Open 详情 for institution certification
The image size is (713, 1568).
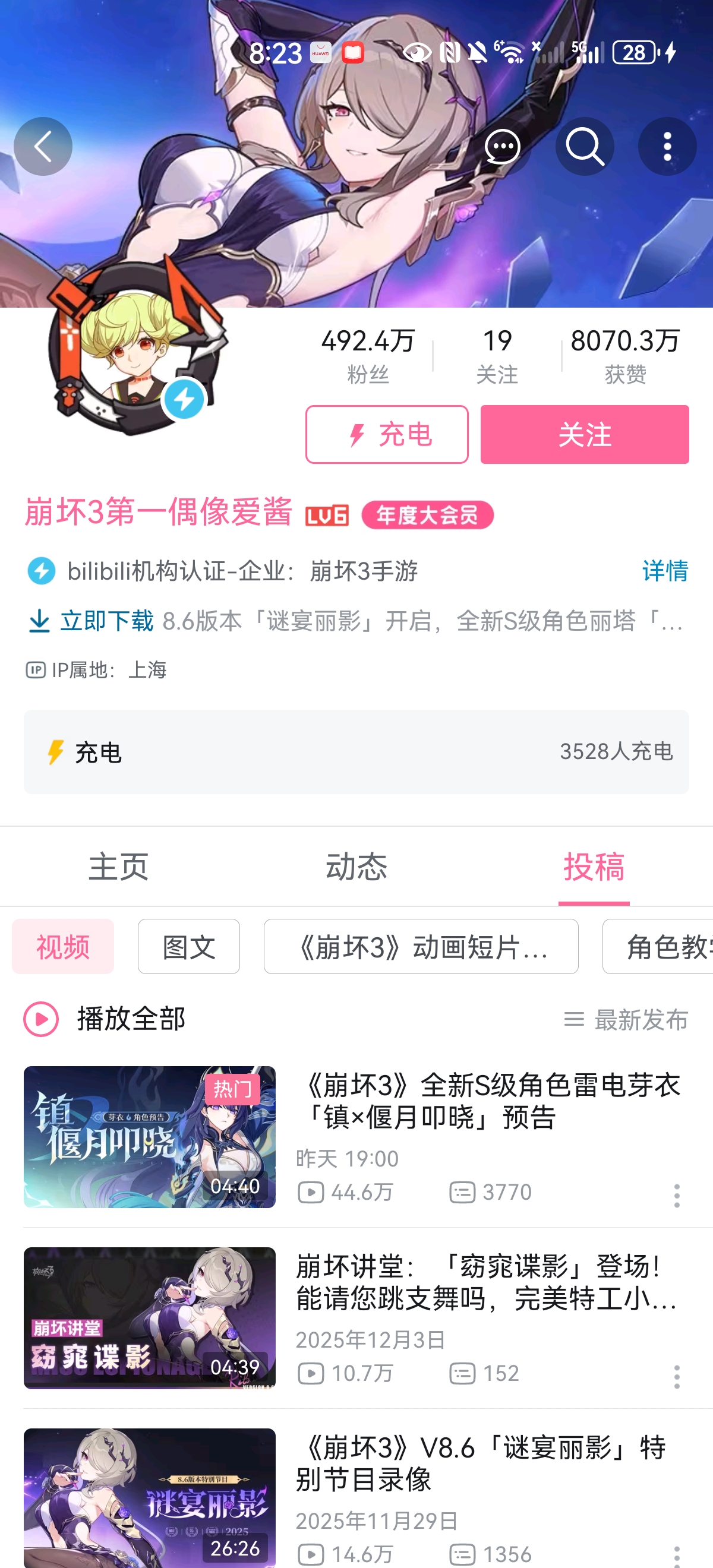(665, 571)
